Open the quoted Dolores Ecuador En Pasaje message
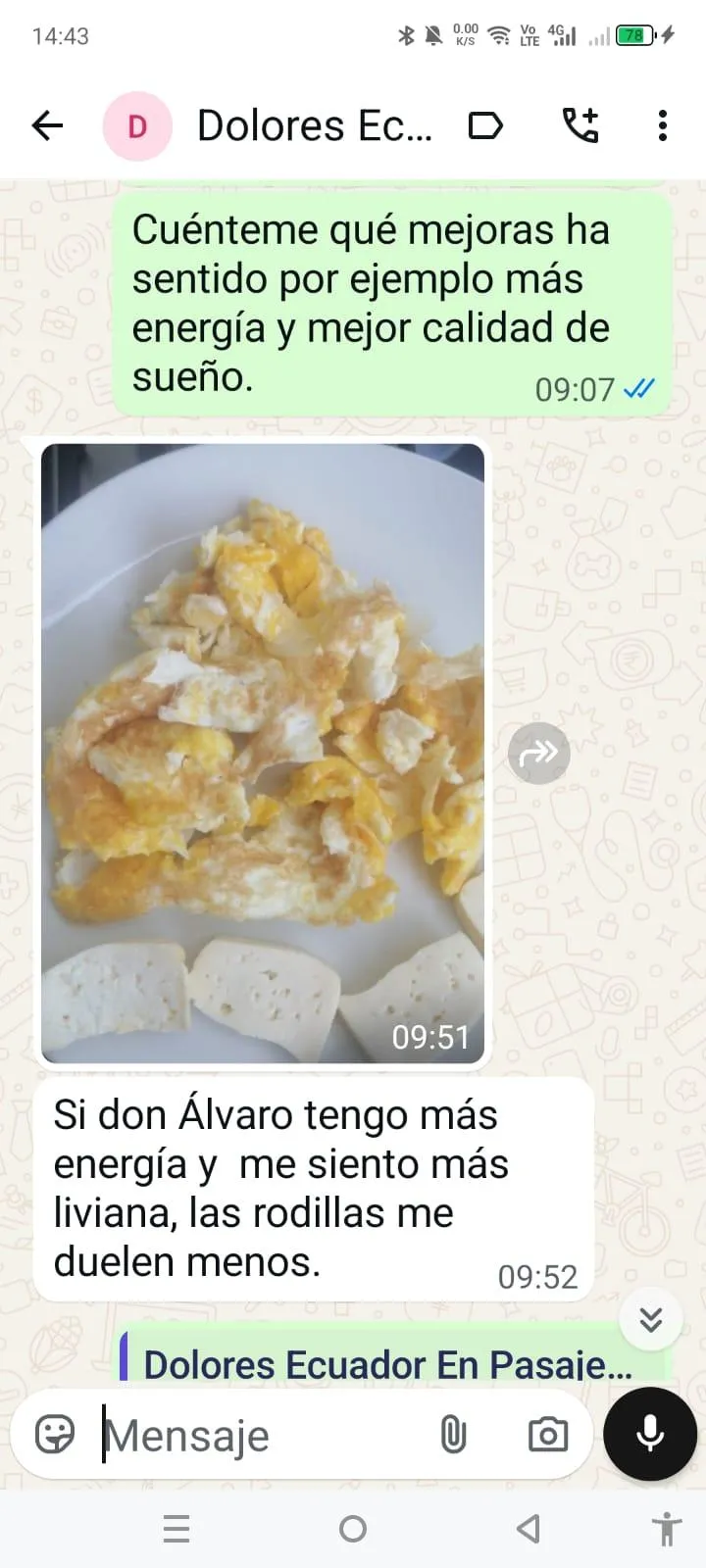Screen dimensions: 706x1568 pos(387,1362)
